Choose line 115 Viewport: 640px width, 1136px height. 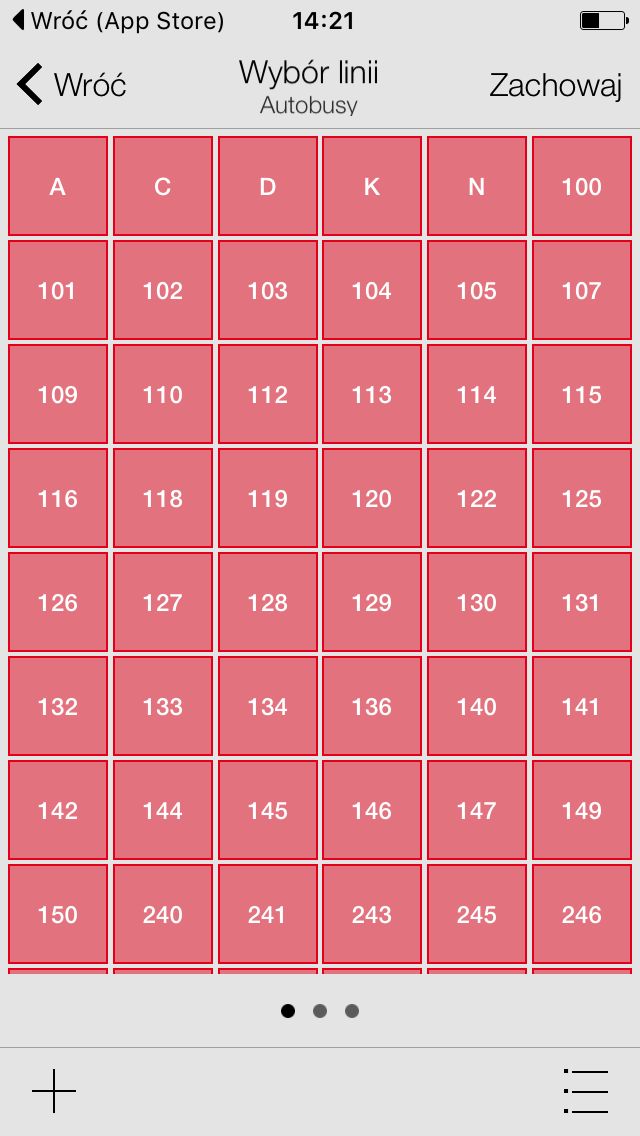coord(582,394)
